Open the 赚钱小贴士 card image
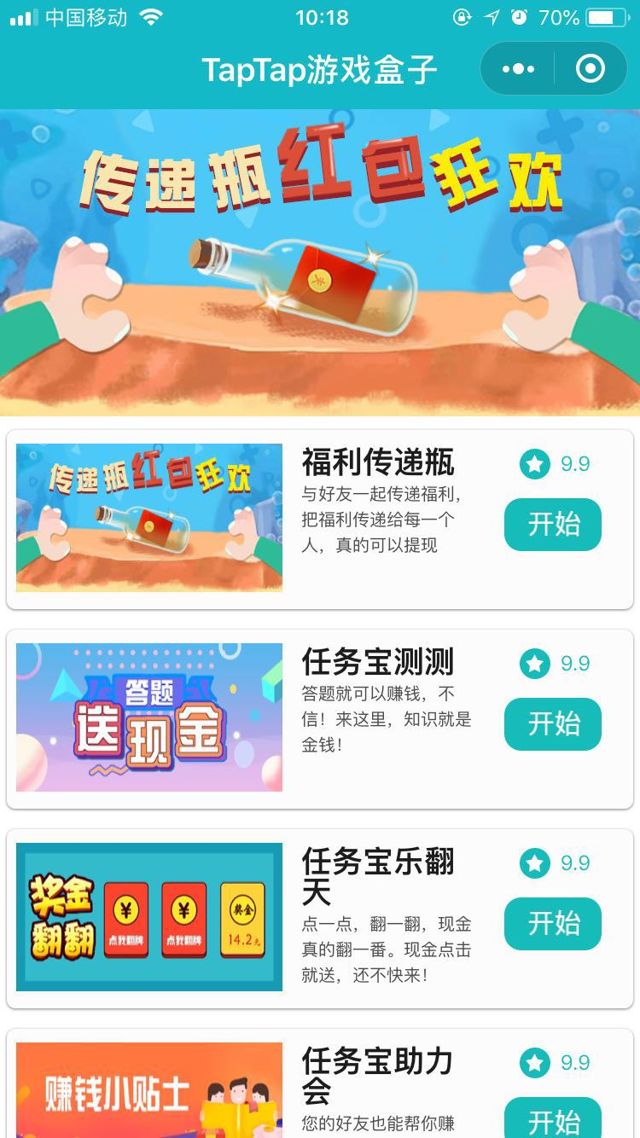 [149, 1092]
